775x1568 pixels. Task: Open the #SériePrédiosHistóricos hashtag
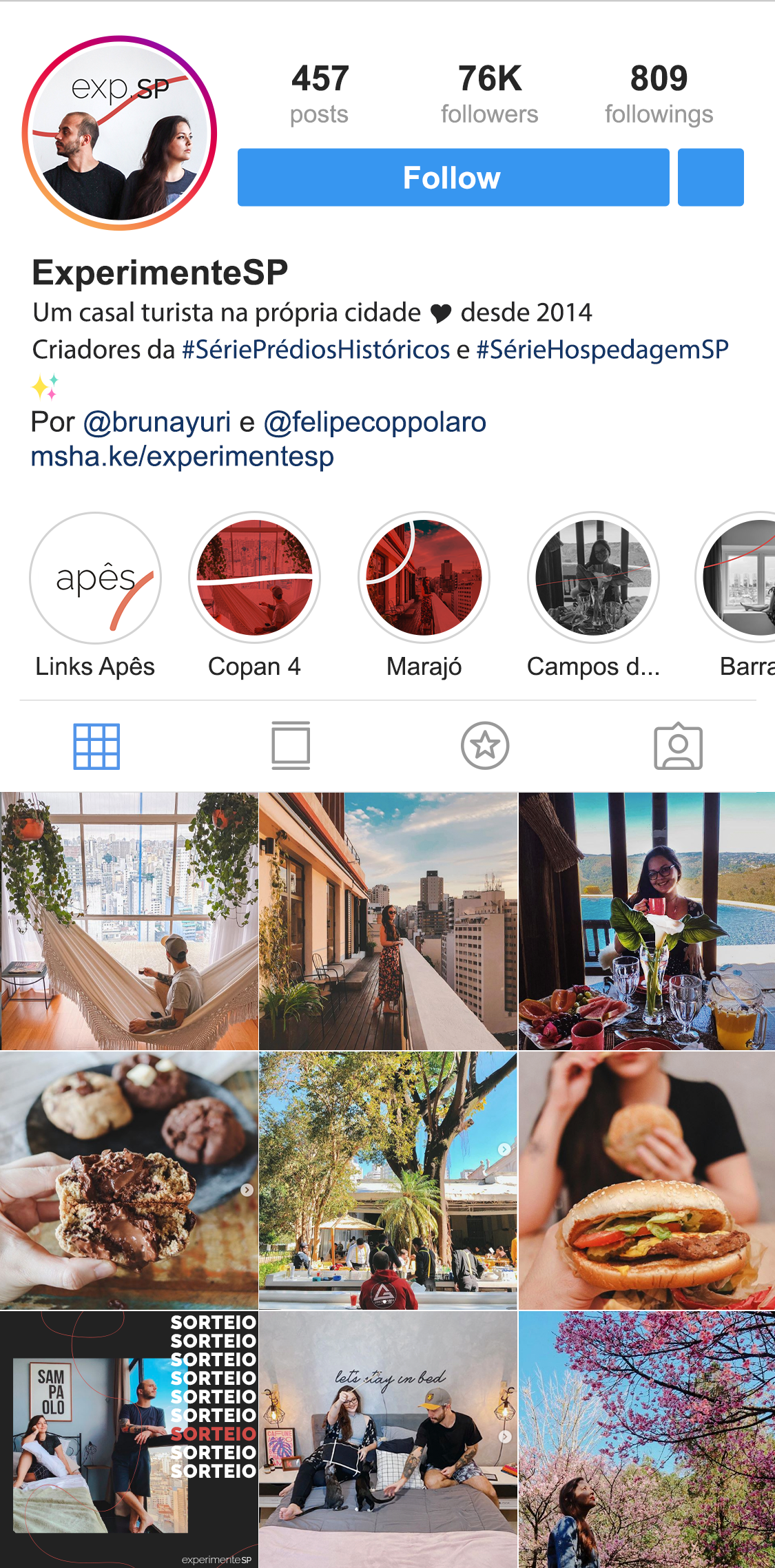(x=316, y=350)
